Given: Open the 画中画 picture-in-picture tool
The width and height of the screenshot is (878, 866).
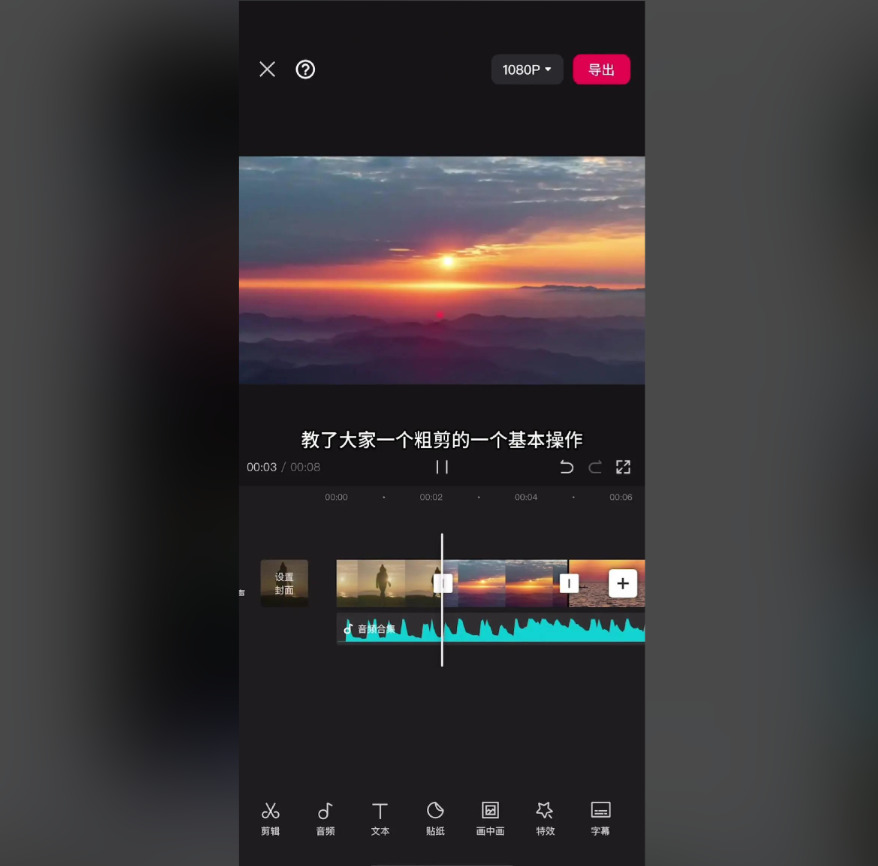Looking at the screenshot, I should pyautogui.click(x=490, y=817).
